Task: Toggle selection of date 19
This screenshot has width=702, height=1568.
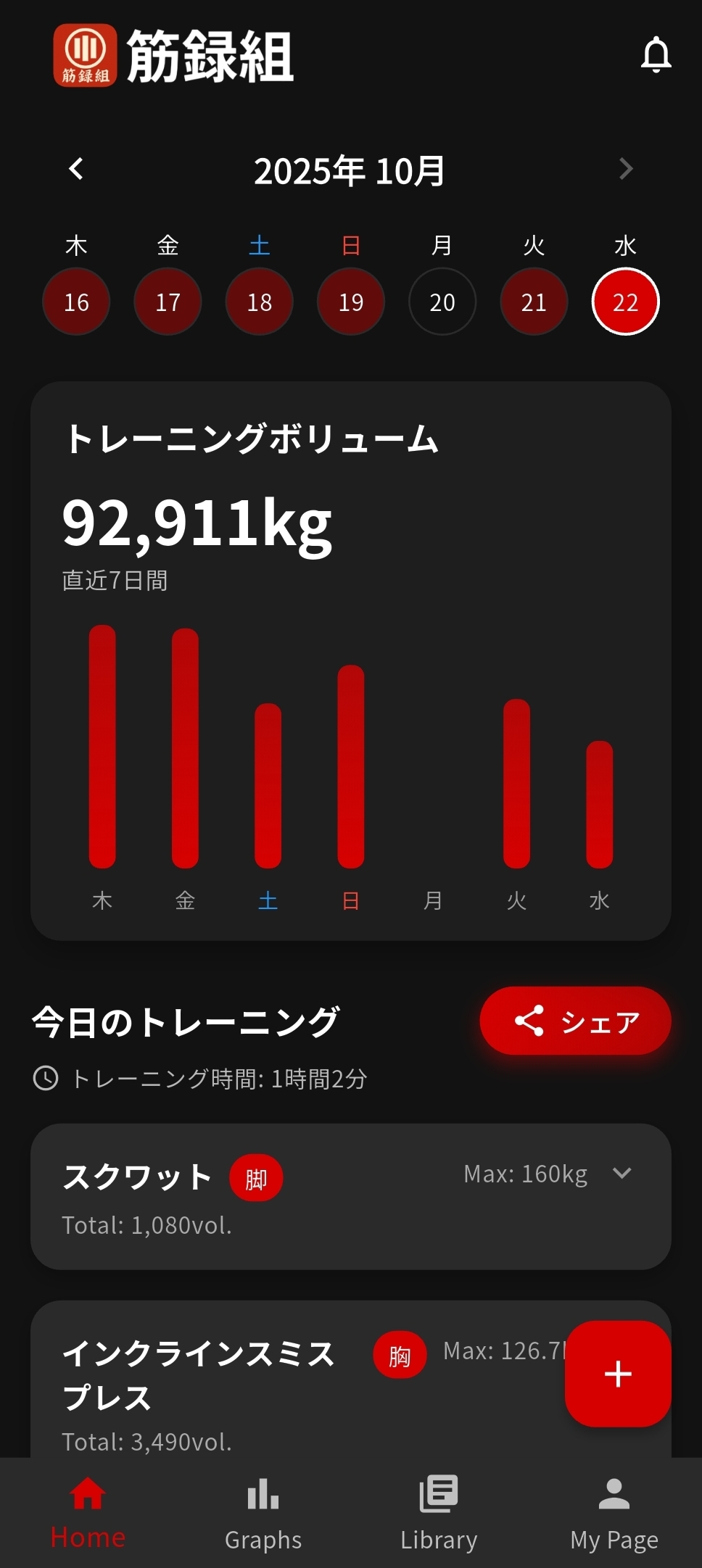Action: [351, 302]
